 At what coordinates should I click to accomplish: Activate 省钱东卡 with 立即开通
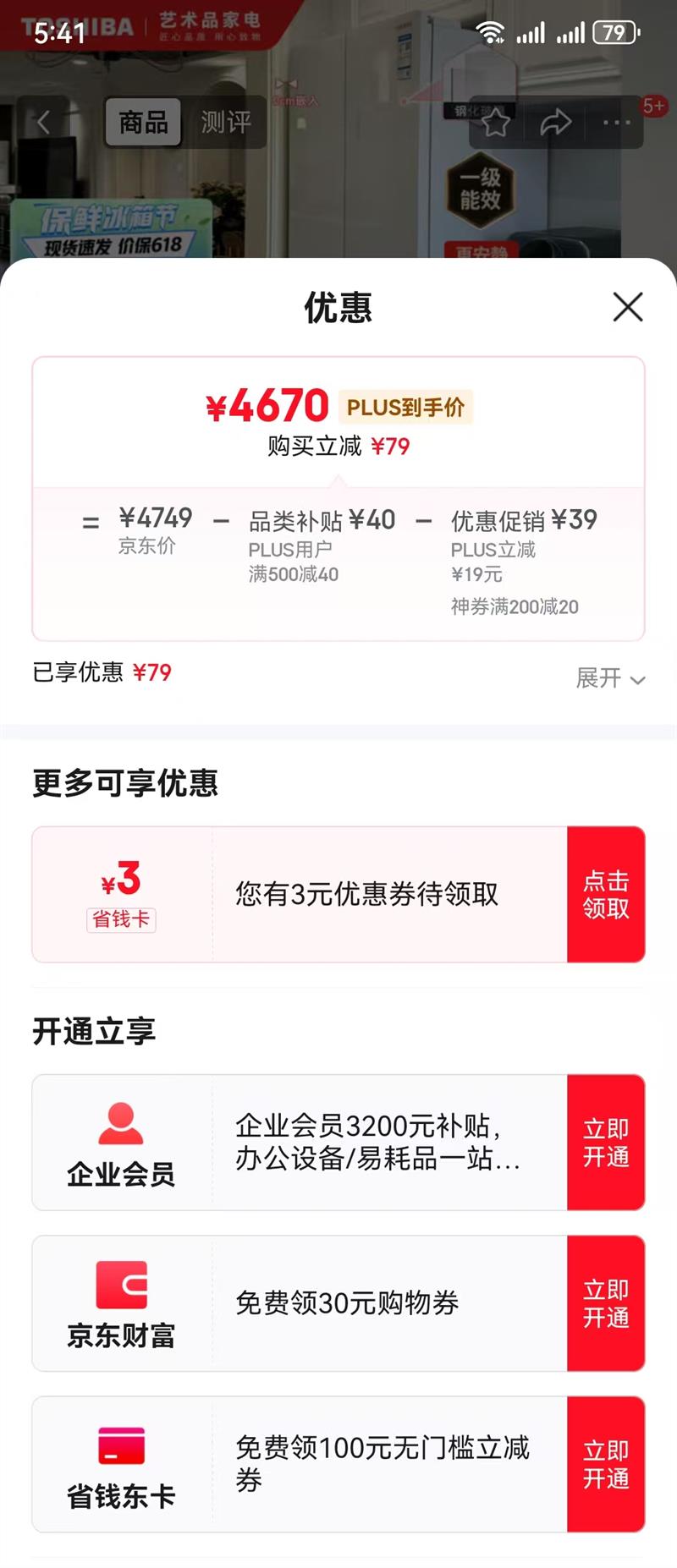605,1464
